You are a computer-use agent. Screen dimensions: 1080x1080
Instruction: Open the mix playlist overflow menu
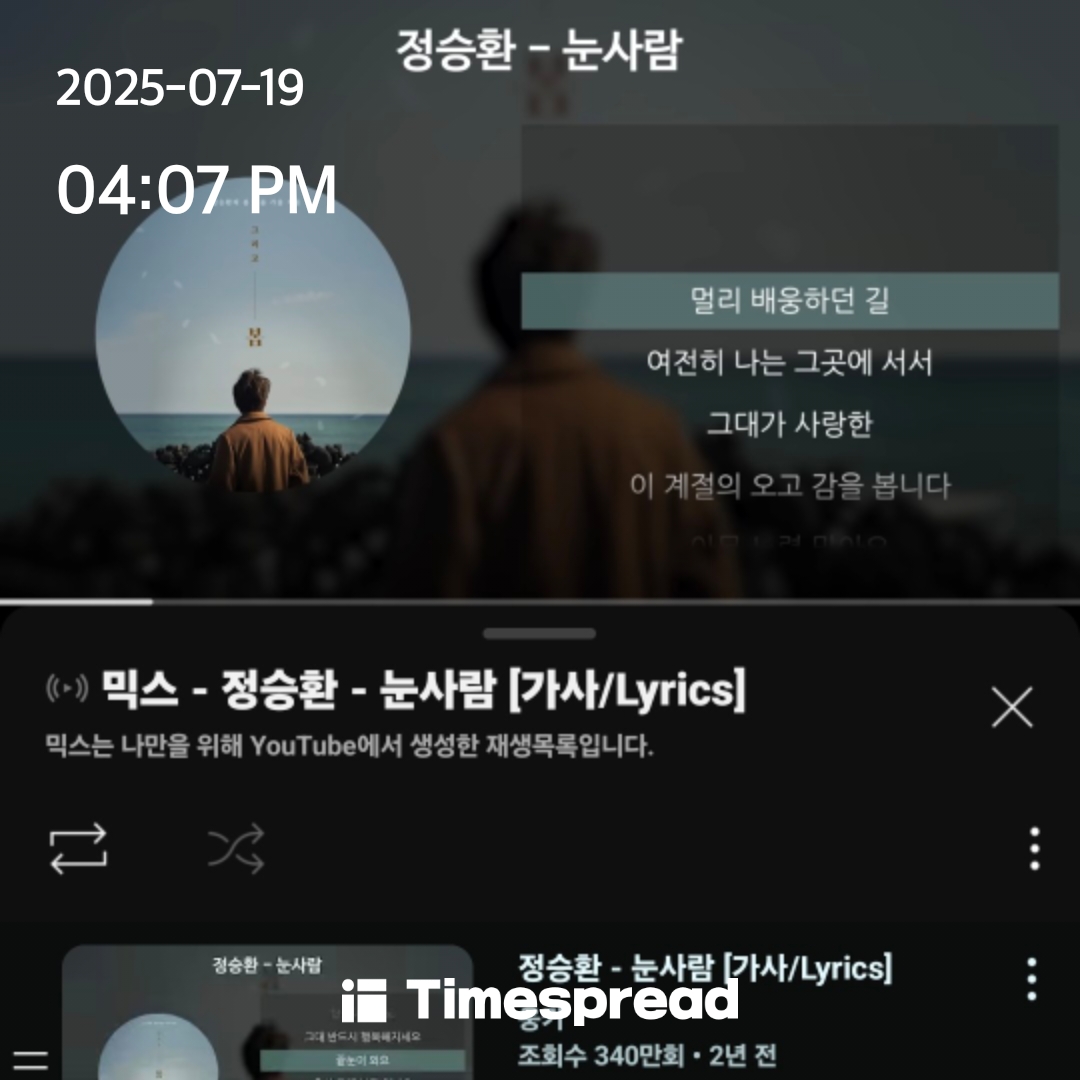pos(1034,849)
